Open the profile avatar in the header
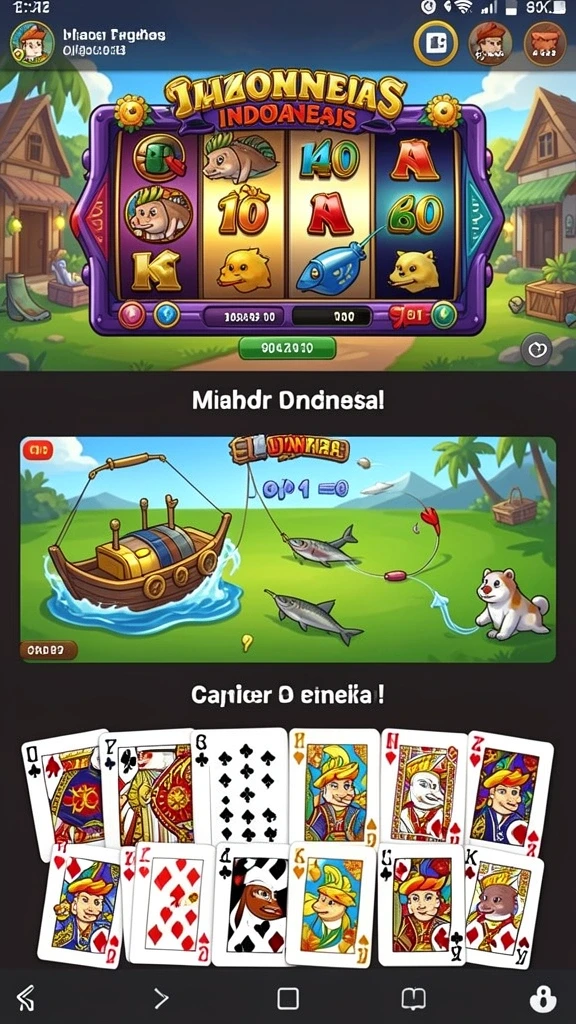 coord(31,43)
